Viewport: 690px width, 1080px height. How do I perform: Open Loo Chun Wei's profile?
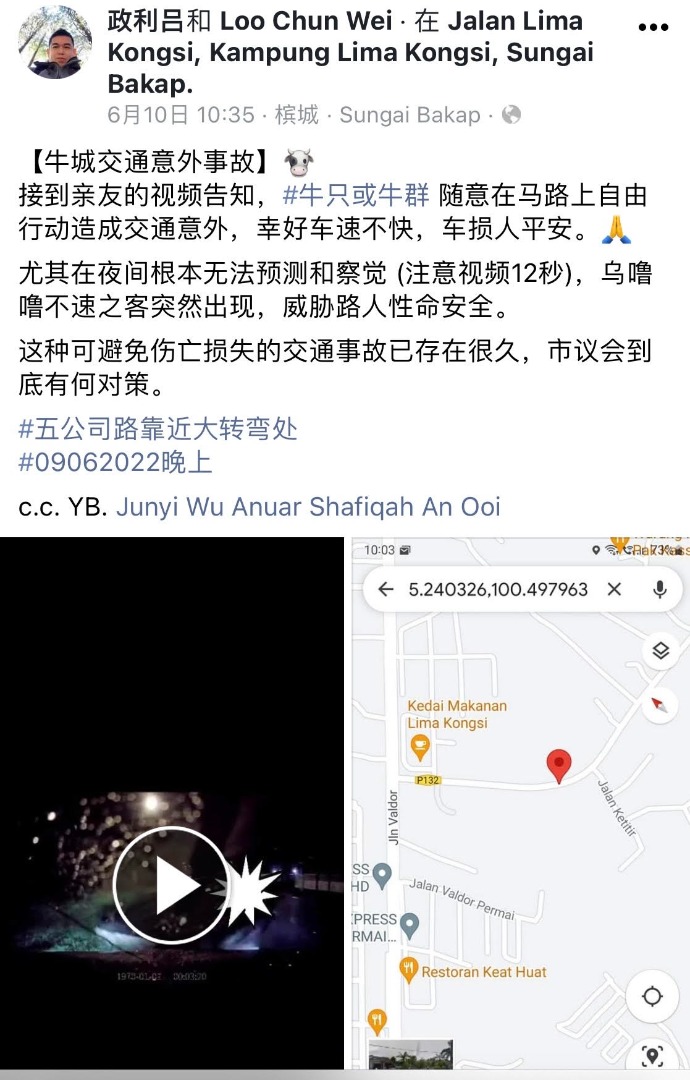pos(306,20)
